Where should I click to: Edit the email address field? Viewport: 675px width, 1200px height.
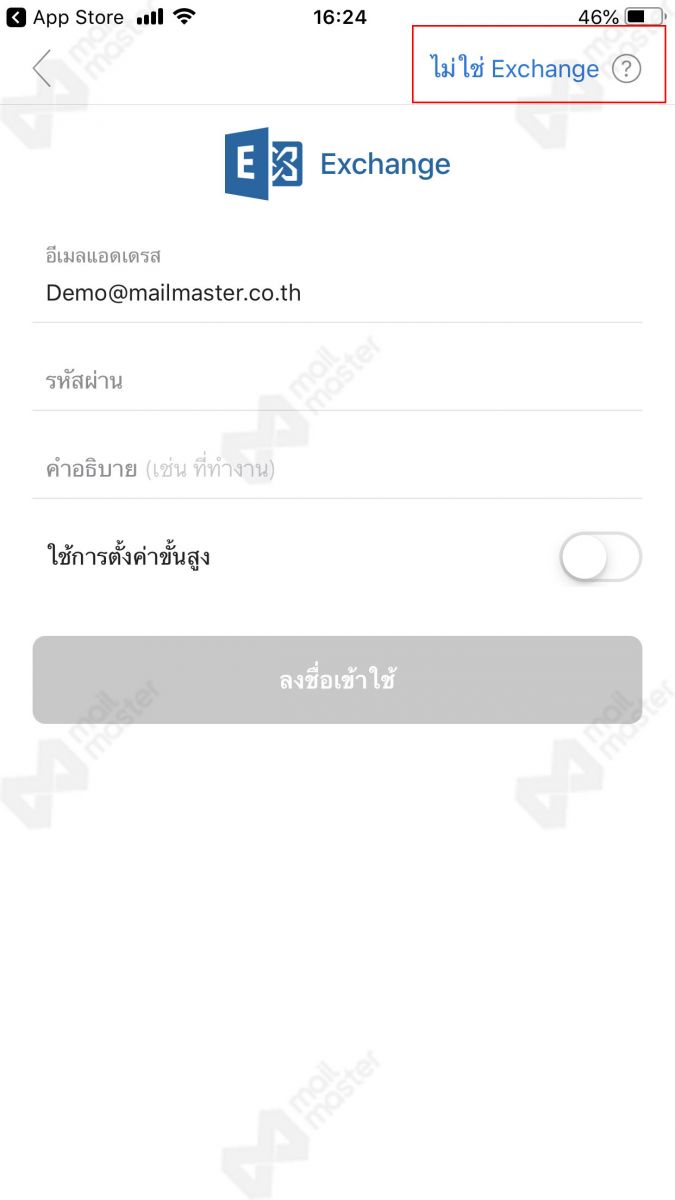336,293
